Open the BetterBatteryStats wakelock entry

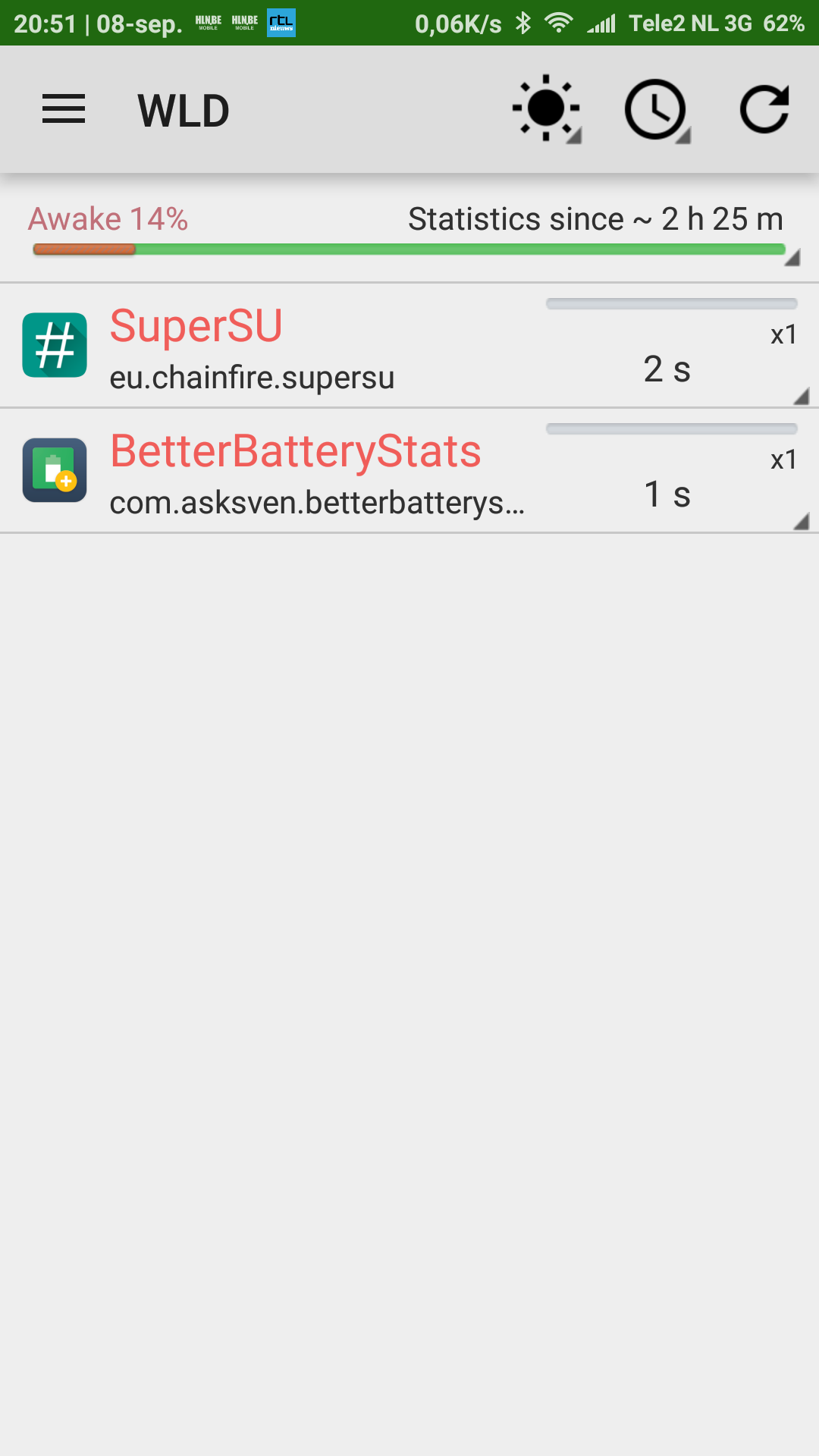[x=409, y=471]
